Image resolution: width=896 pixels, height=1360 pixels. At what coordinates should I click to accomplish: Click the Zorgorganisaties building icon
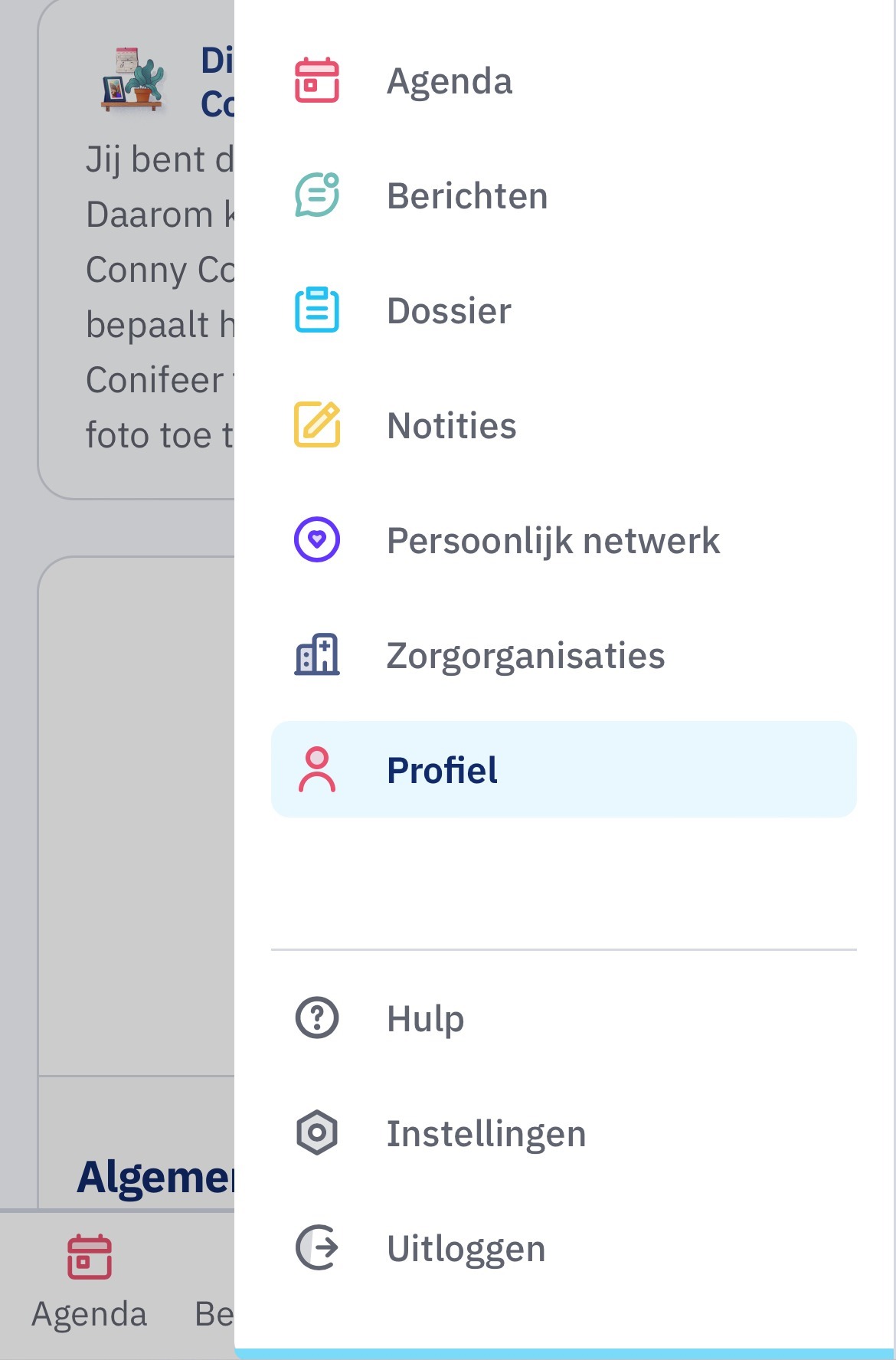pos(316,654)
